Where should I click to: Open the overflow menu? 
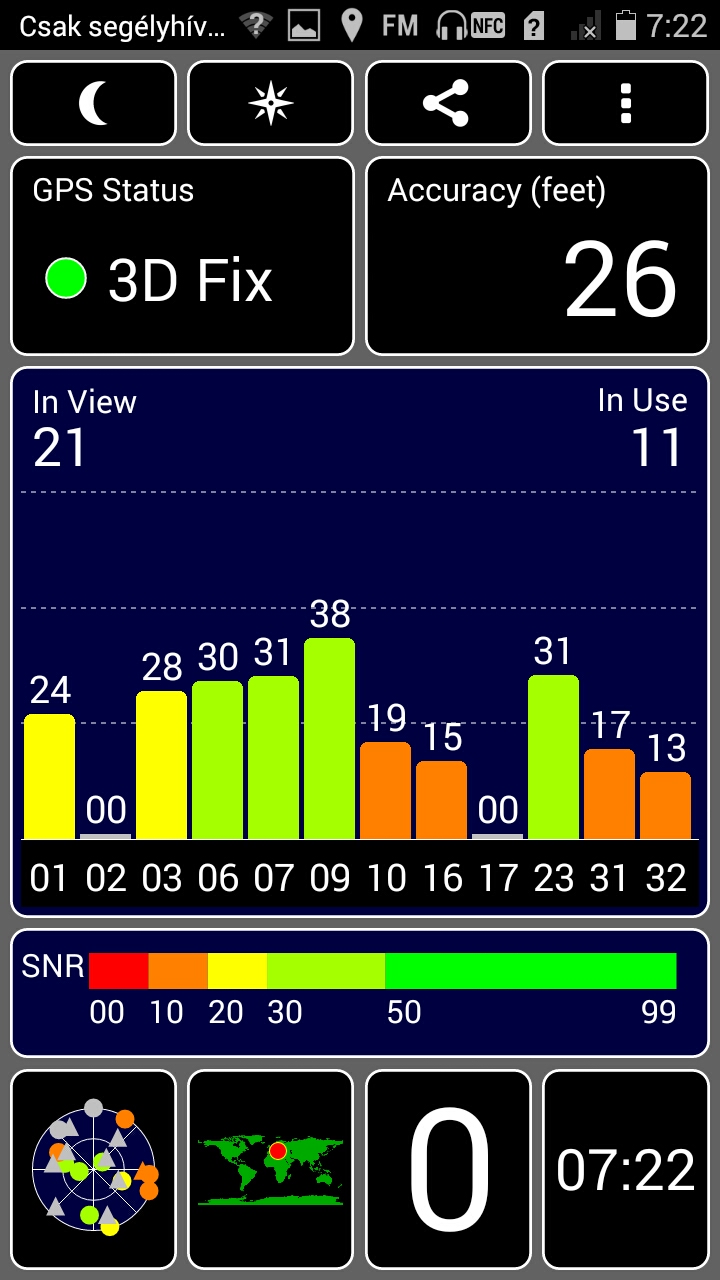tap(626, 104)
